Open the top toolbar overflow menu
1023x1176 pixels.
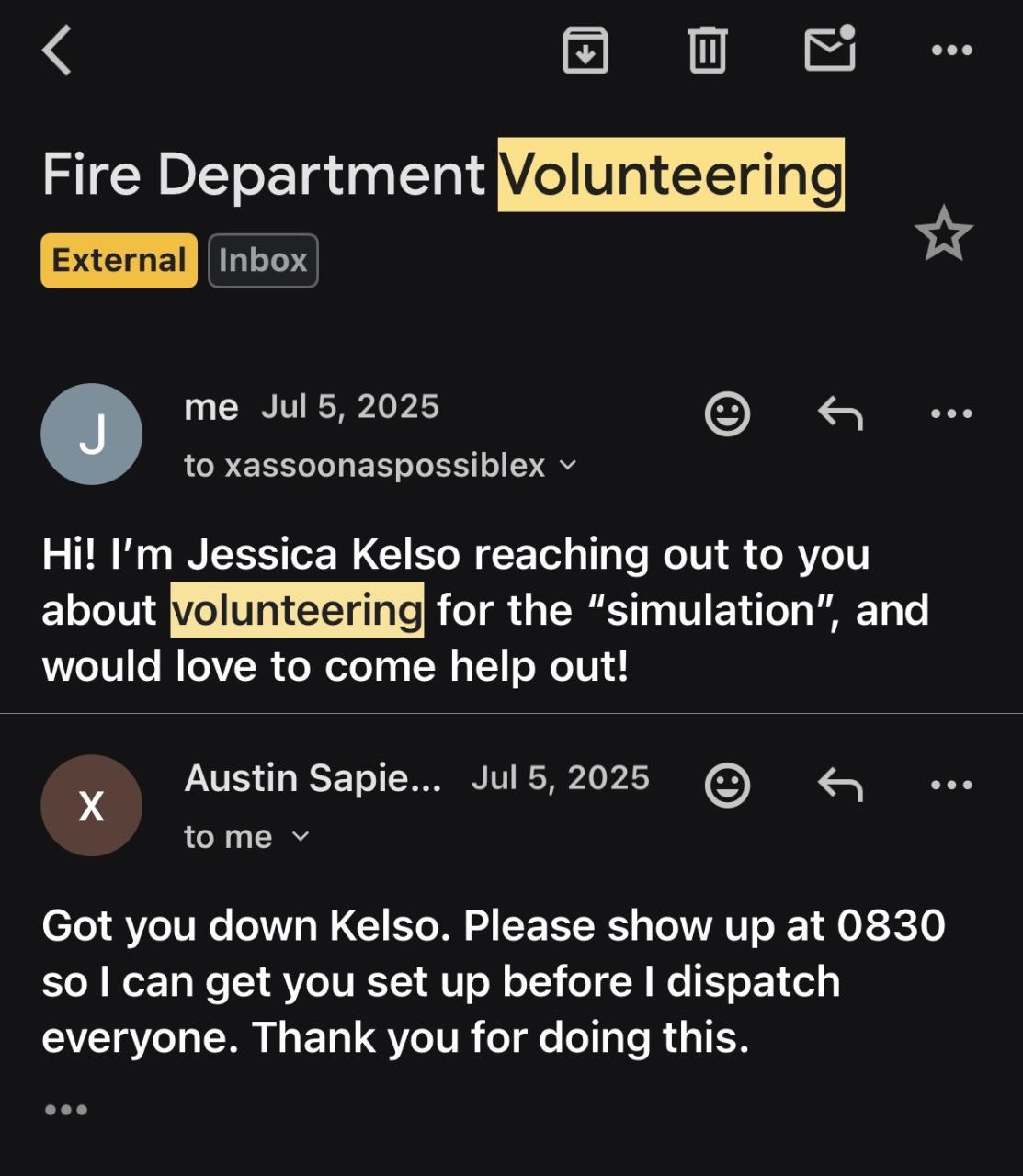coord(951,50)
